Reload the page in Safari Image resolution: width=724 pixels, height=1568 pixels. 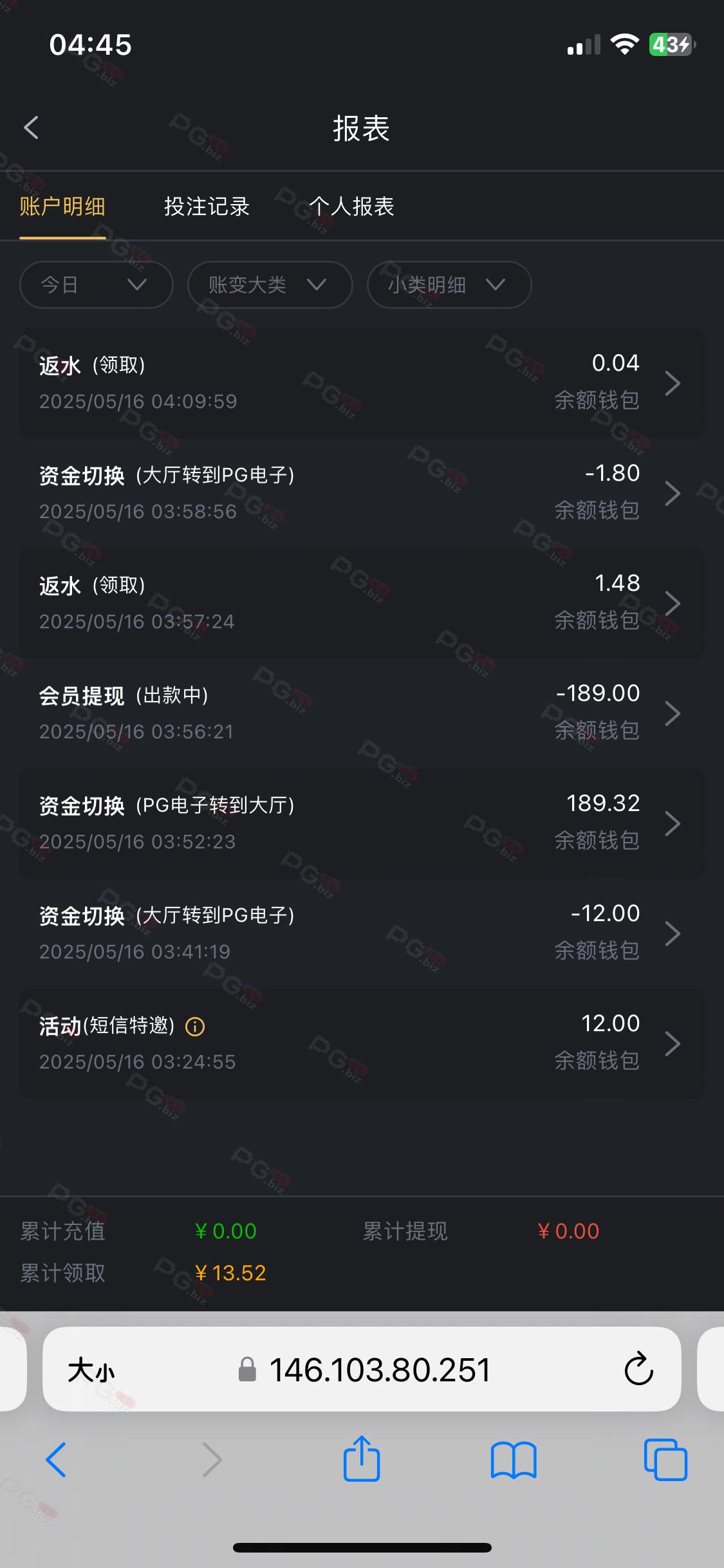point(638,1369)
